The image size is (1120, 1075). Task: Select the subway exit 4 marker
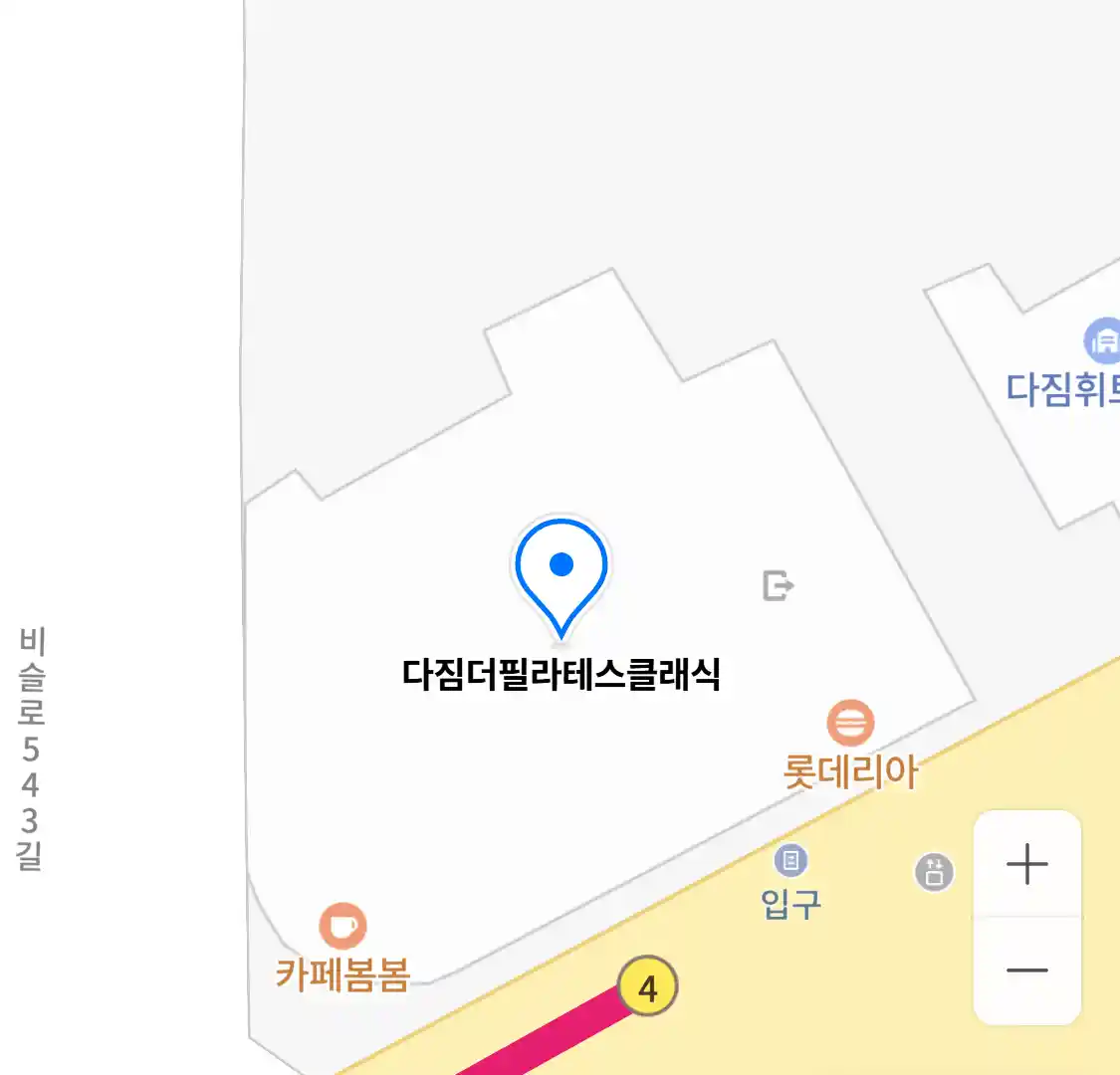tap(648, 987)
